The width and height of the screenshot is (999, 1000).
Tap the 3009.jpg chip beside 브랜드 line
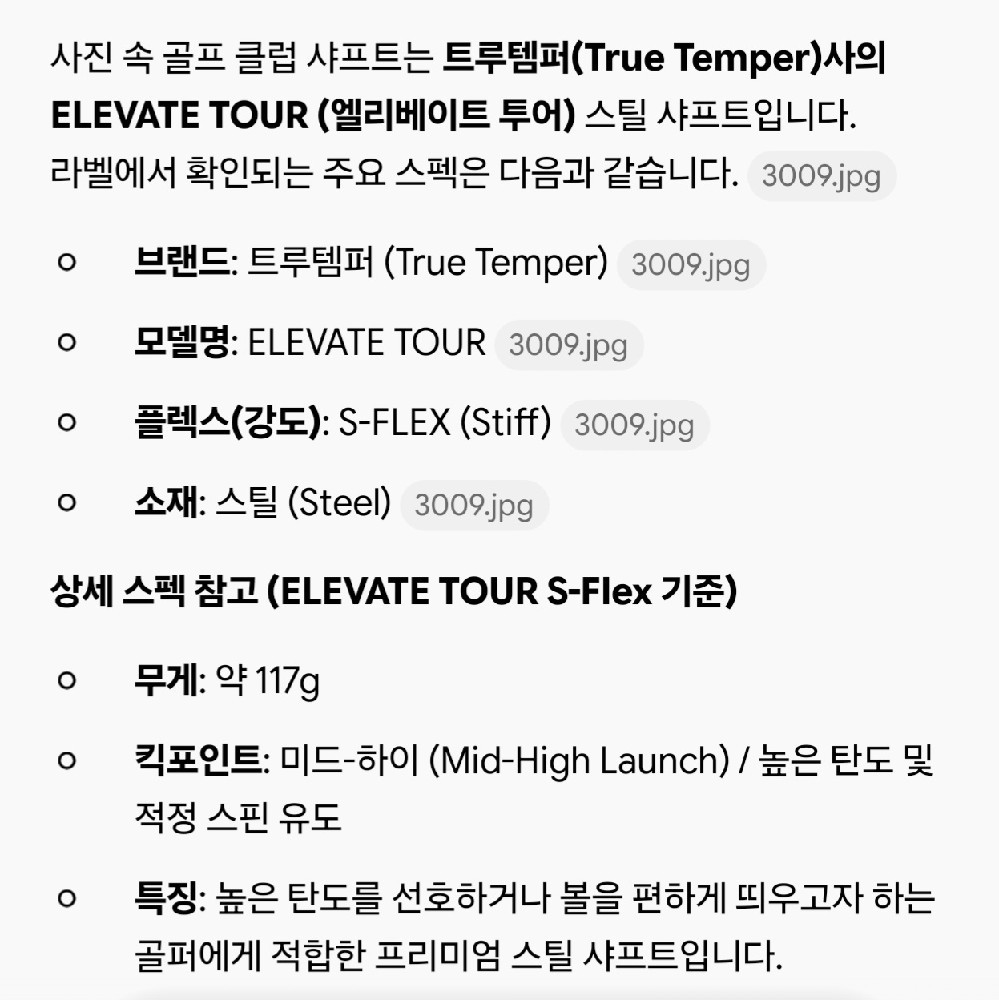pos(691,265)
